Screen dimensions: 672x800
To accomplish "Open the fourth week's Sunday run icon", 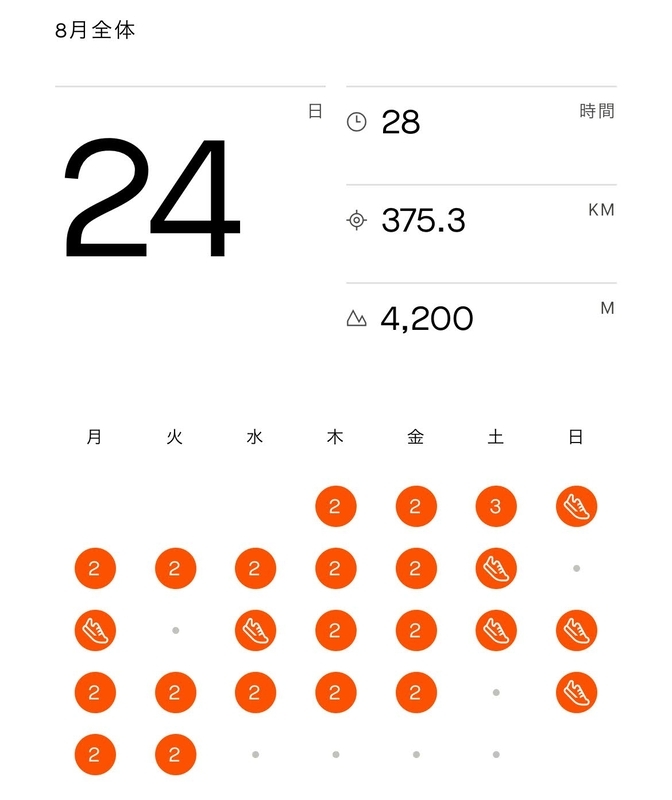I will (x=576, y=692).
